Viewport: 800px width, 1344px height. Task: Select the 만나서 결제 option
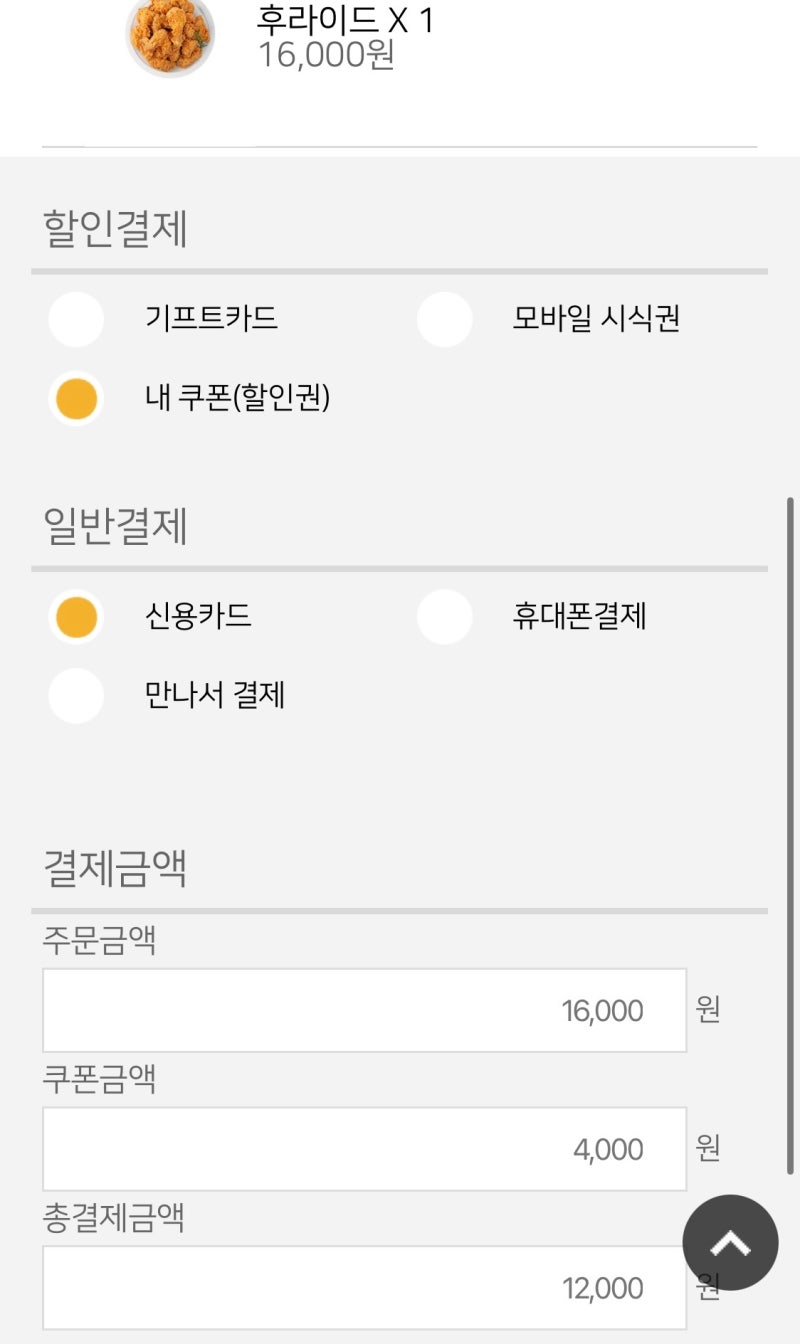75,696
